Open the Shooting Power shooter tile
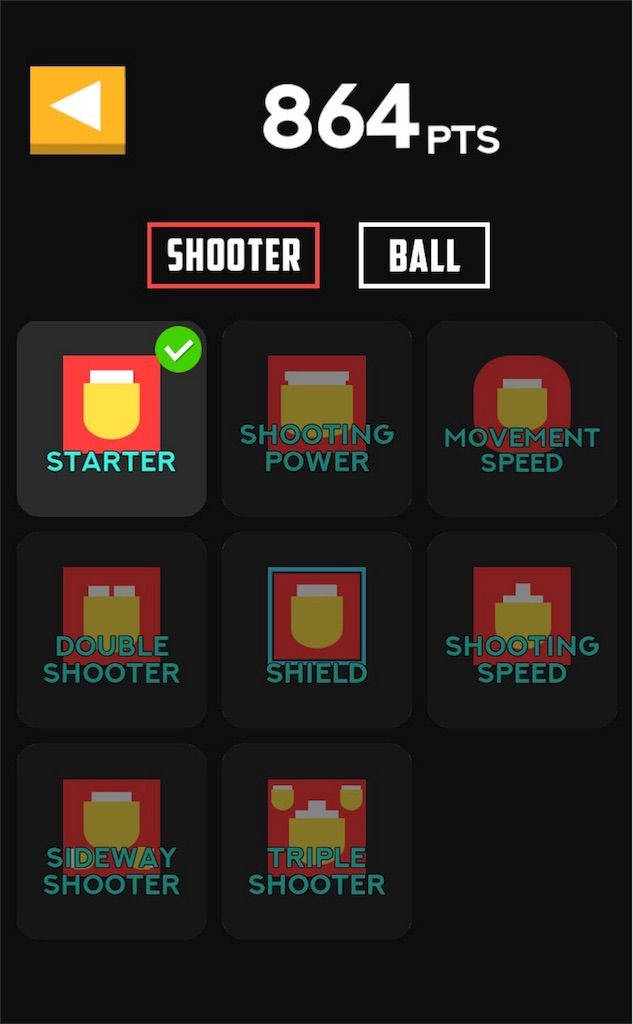 [x=317, y=418]
